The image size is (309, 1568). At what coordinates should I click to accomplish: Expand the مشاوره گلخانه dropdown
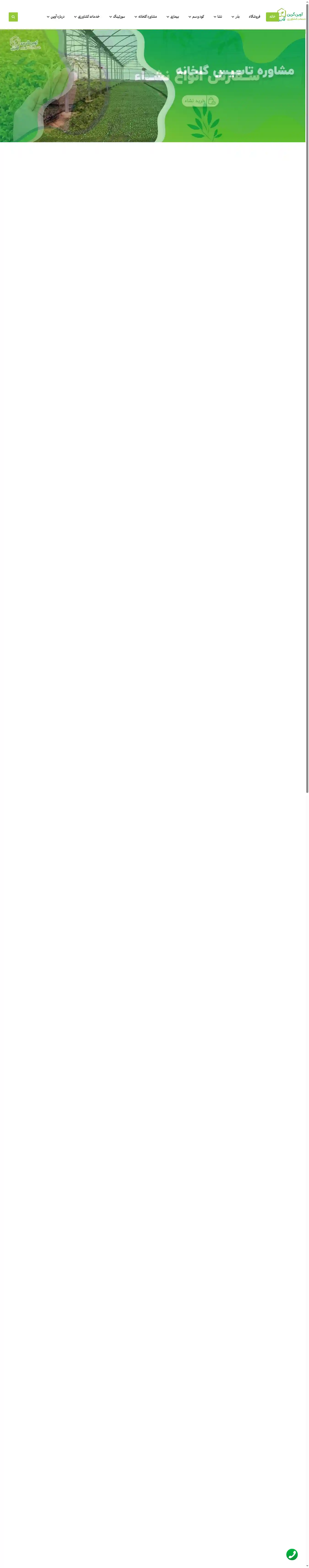coord(146,17)
